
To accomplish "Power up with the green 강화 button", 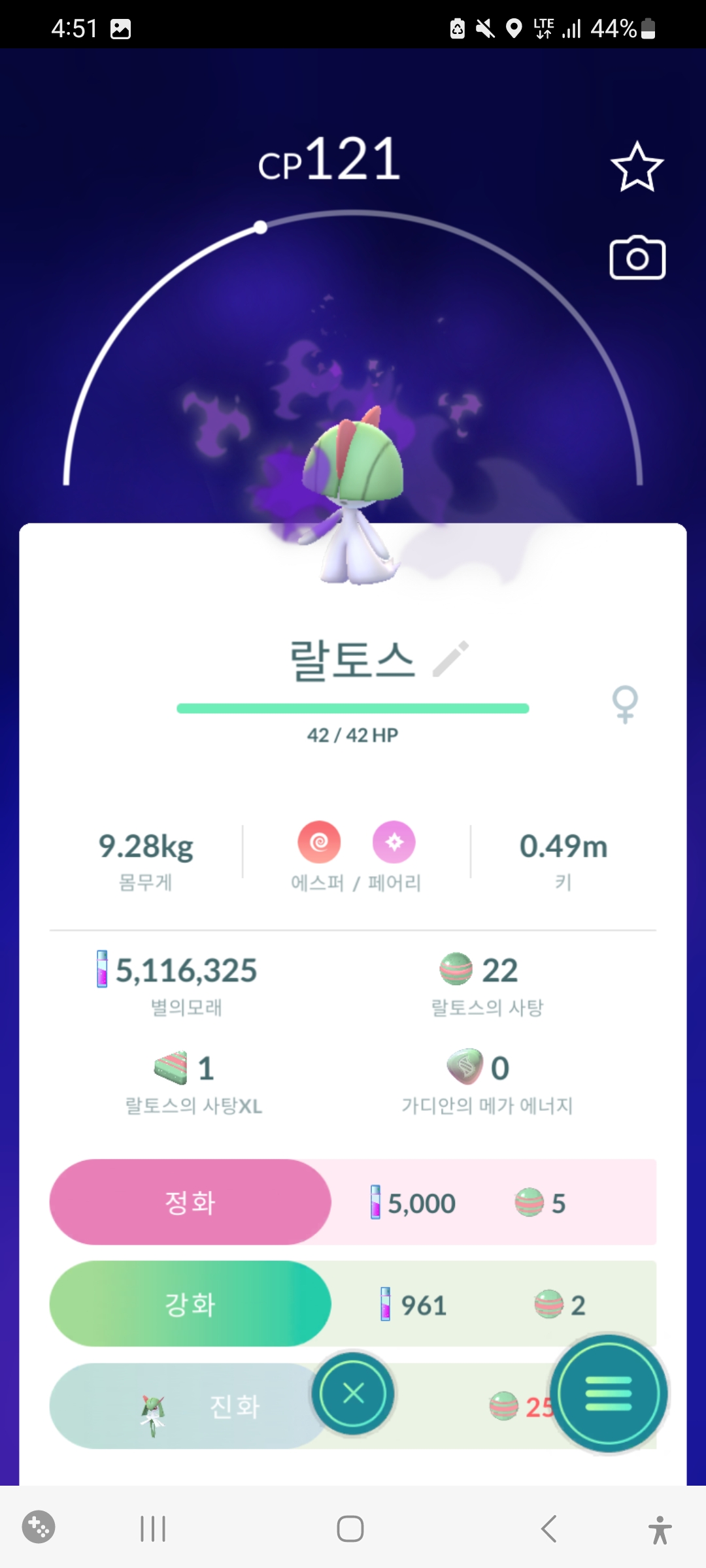I will 190,1304.
